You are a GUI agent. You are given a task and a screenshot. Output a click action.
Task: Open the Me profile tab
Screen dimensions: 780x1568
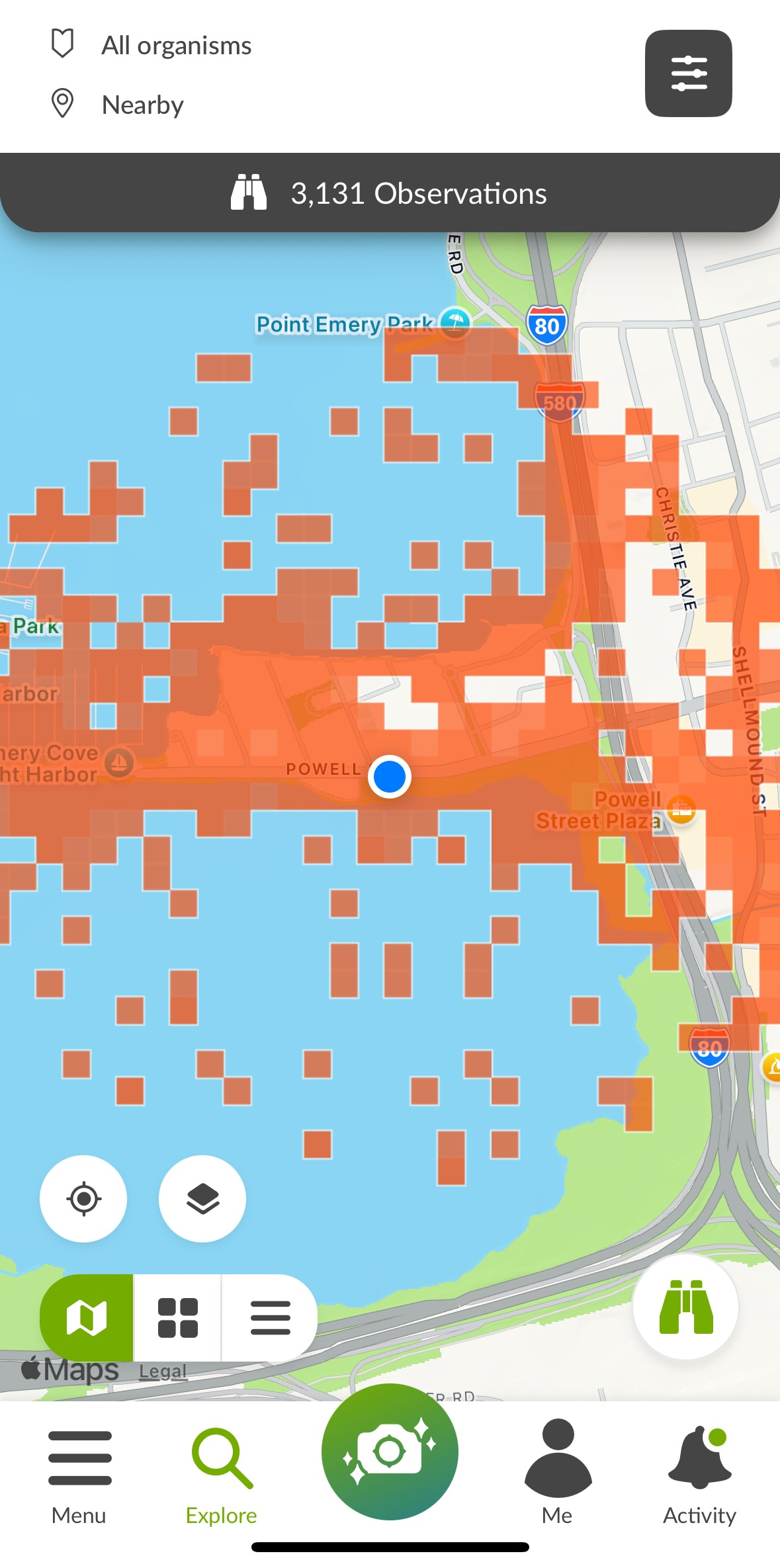pyautogui.click(x=558, y=1473)
